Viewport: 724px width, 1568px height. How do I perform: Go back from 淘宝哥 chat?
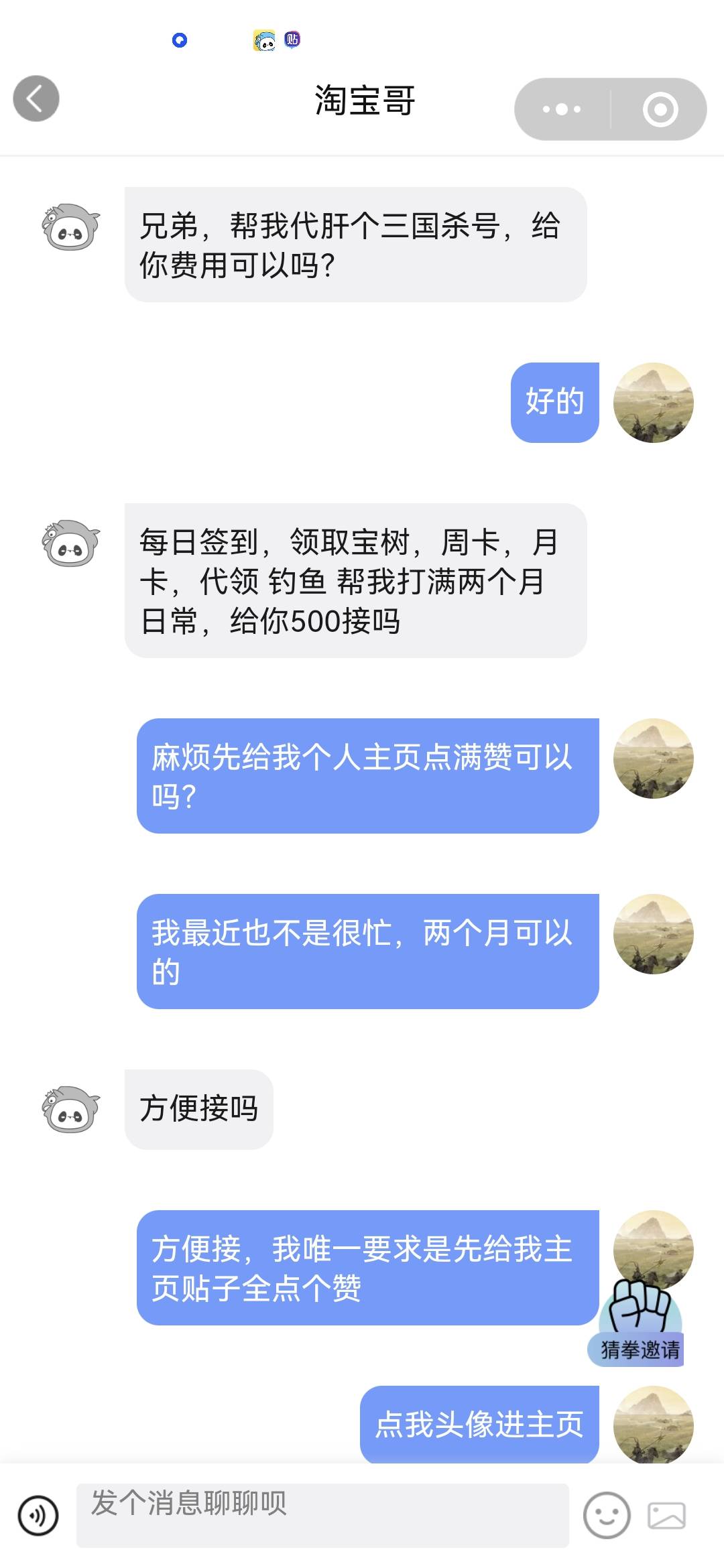(36, 99)
